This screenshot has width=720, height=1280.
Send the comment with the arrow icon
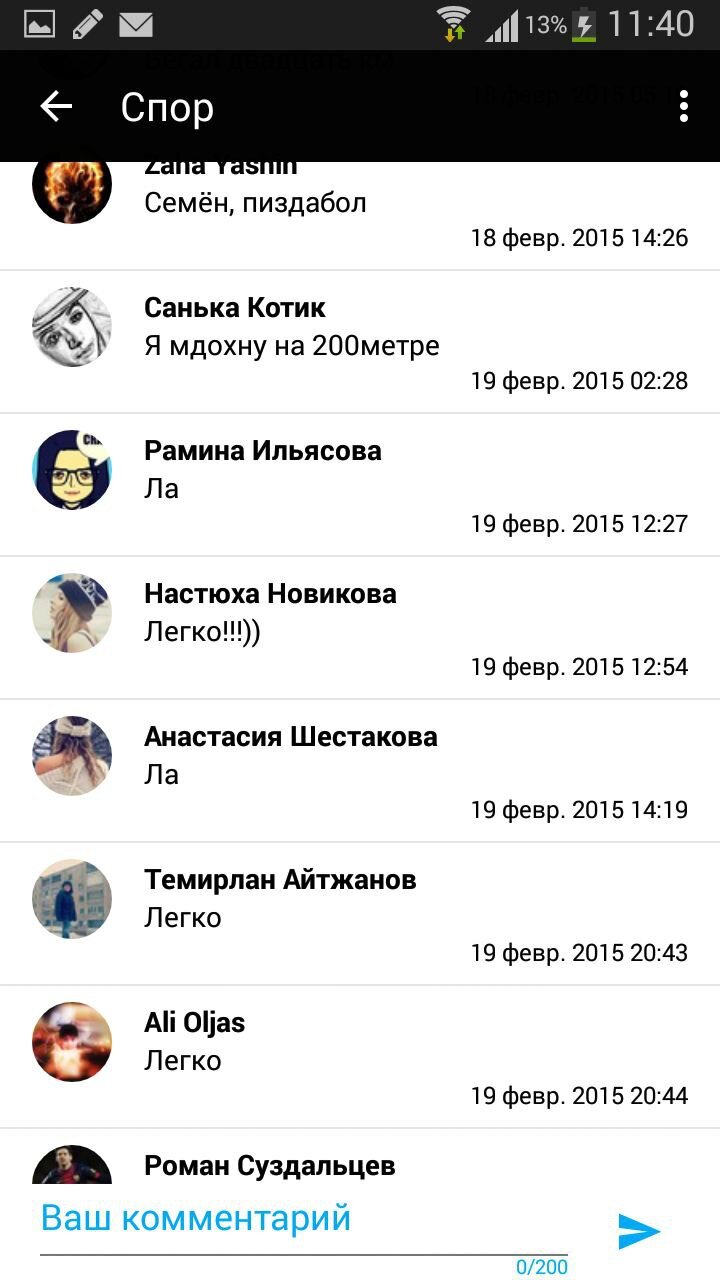639,1231
